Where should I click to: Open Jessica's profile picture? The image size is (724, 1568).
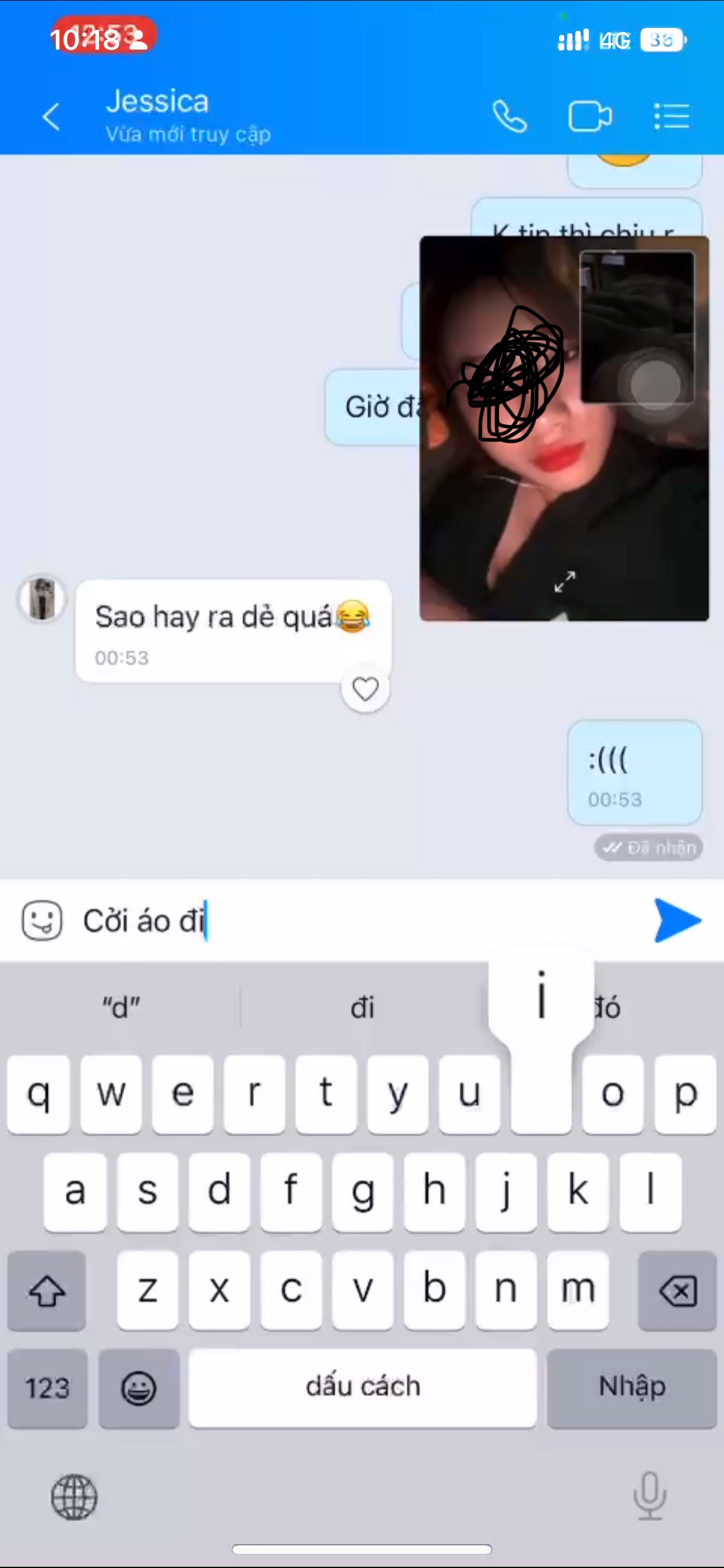pyautogui.click(x=42, y=600)
